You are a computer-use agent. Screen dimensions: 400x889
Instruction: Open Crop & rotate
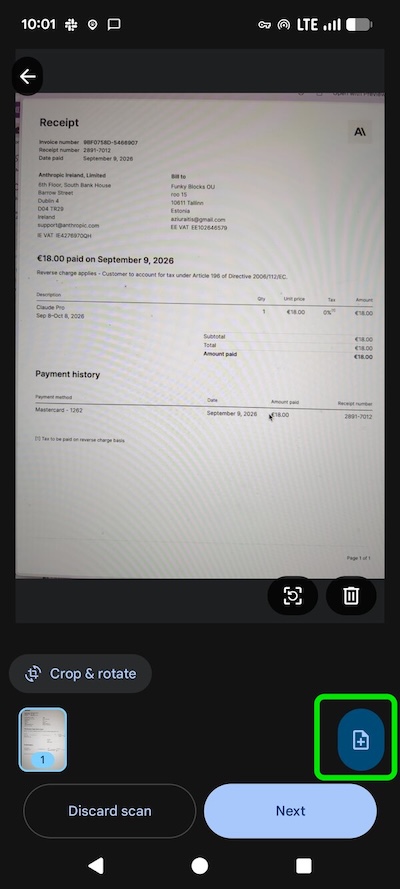[x=80, y=674]
